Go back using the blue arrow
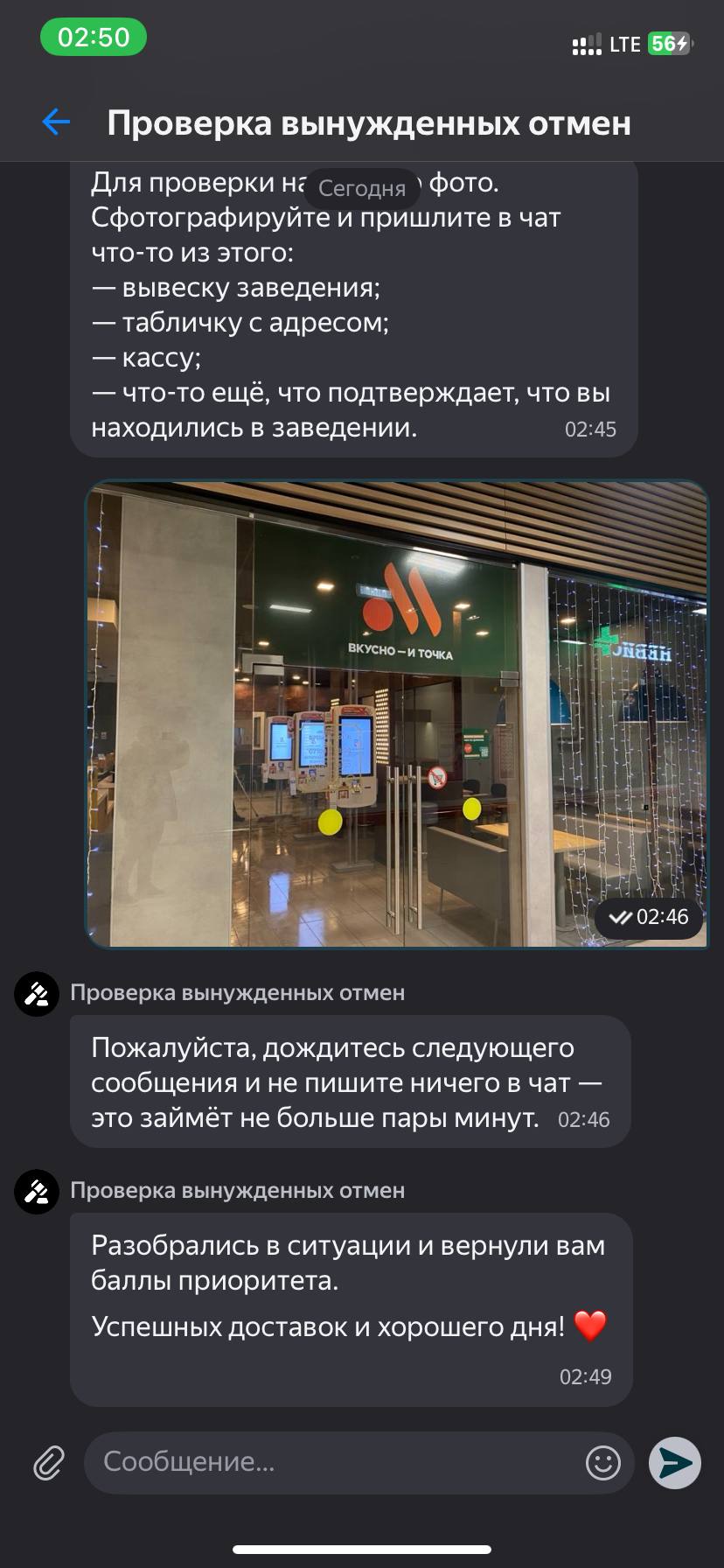The image size is (724, 1568). pyautogui.click(x=56, y=122)
